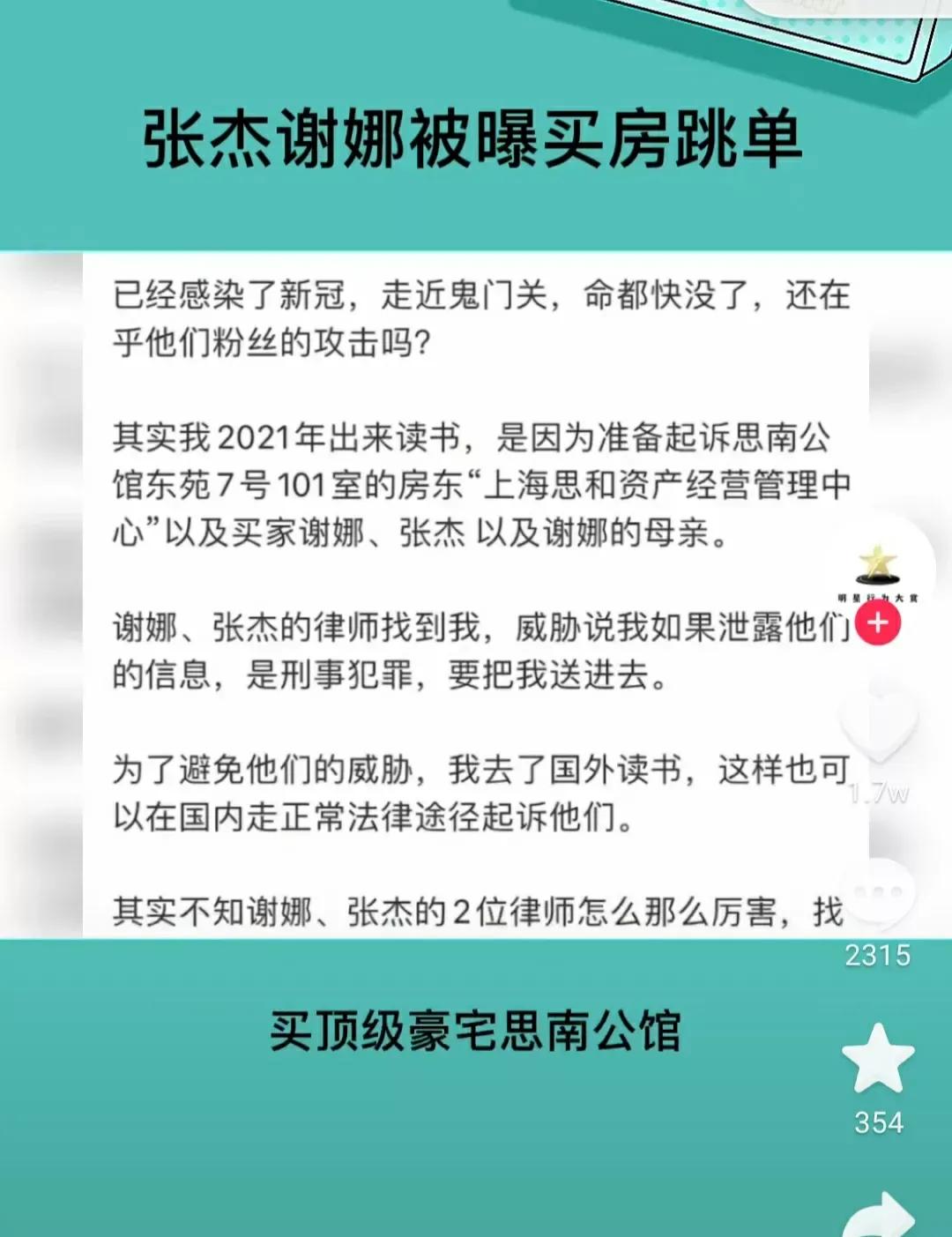The image size is (952, 1237).
Task: Add the video to favorites via star
Action: [x=878, y=1060]
